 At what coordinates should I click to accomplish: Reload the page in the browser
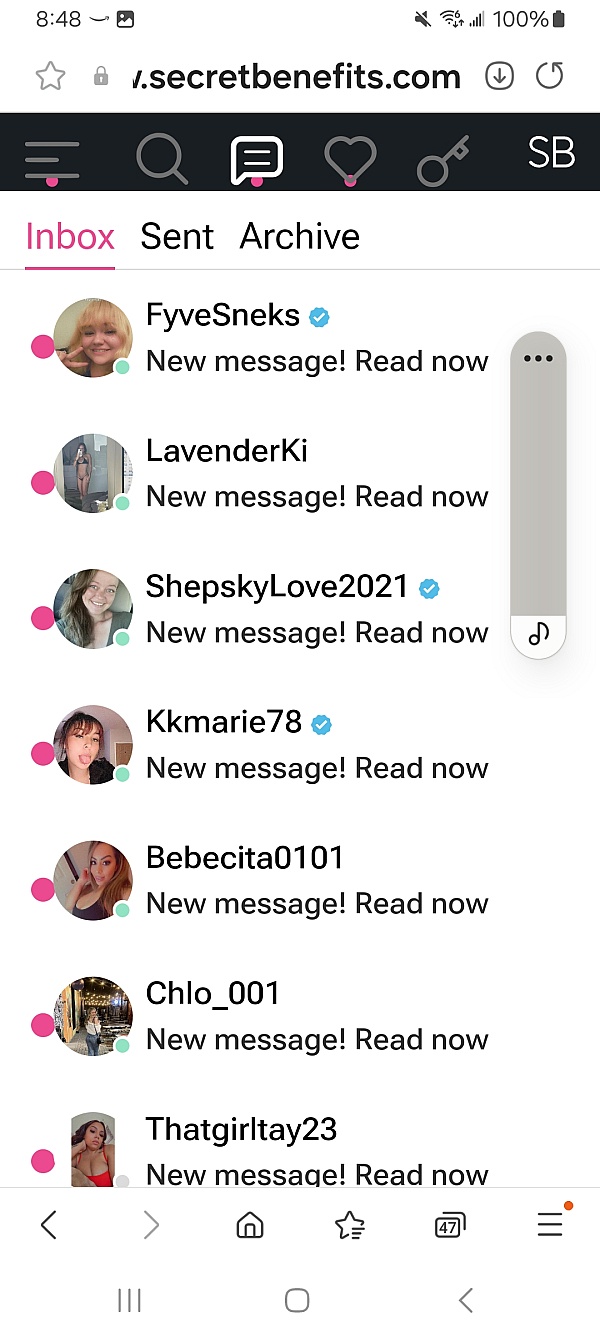(550, 76)
